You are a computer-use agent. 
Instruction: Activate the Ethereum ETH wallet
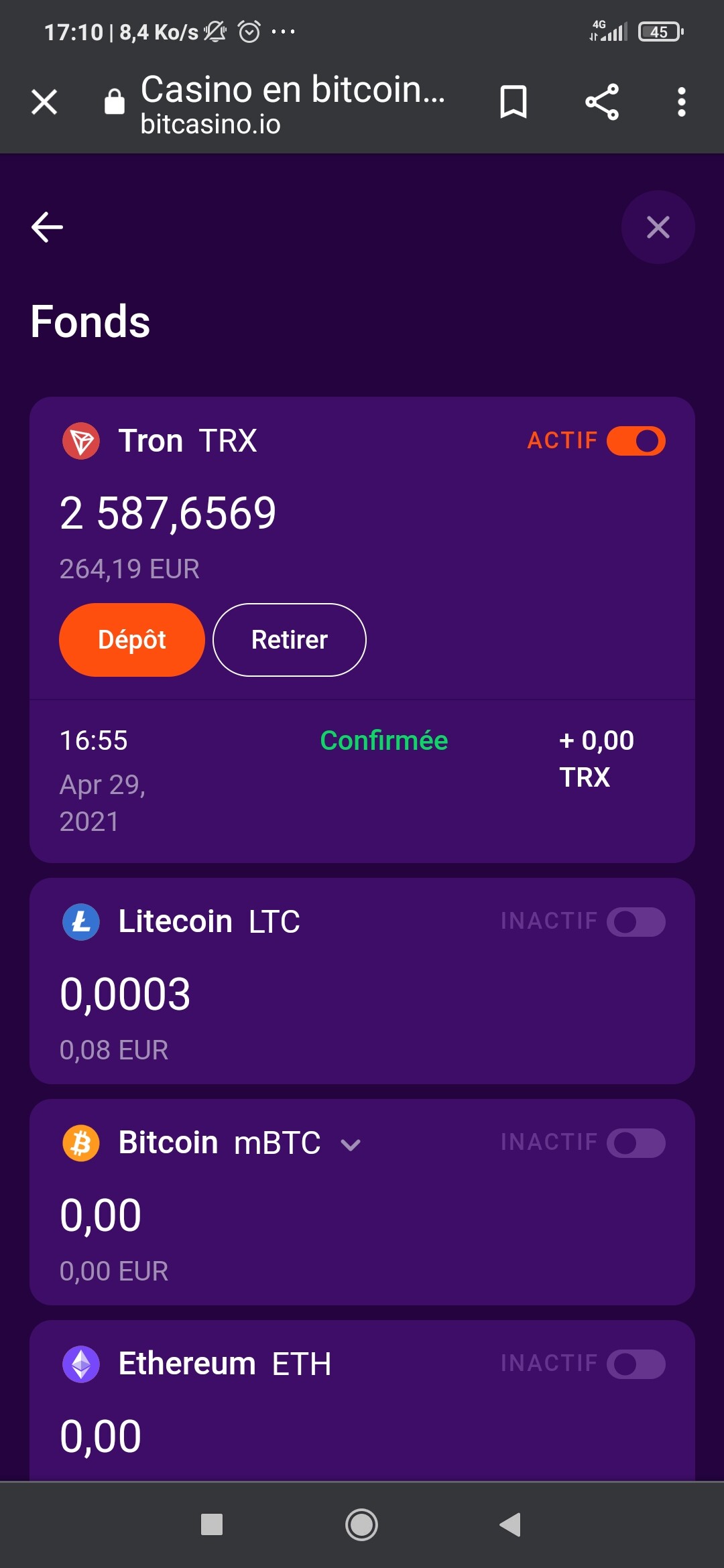click(636, 1364)
